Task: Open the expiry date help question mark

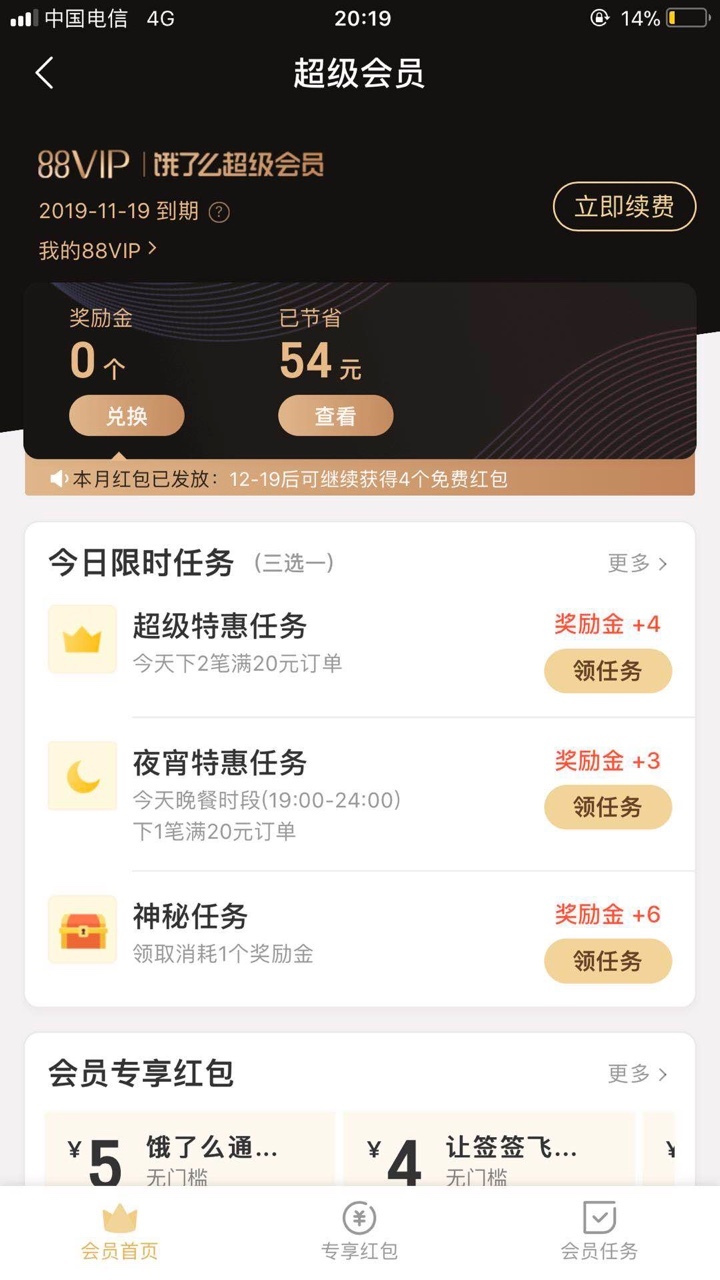Action: point(219,212)
